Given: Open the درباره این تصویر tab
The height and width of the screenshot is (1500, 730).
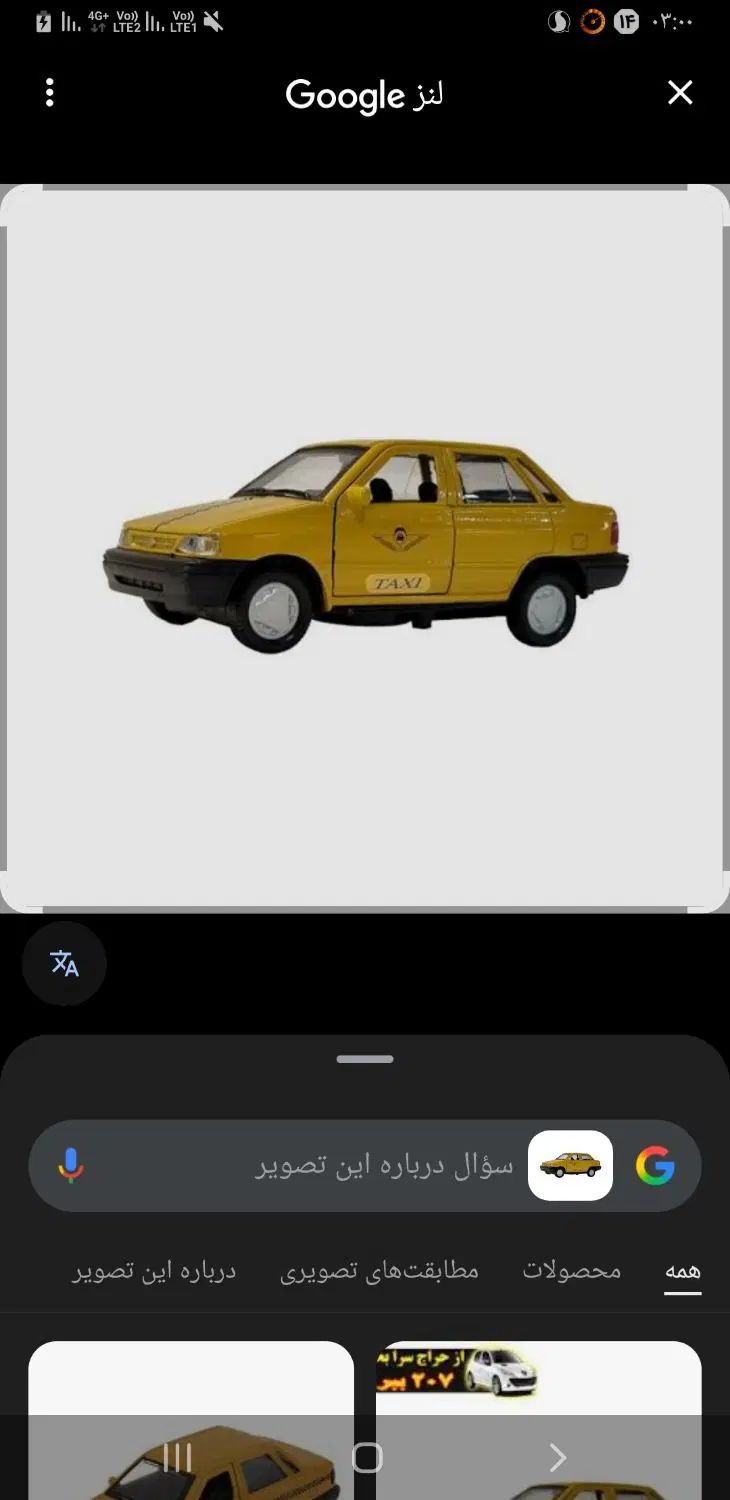Looking at the screenshot, I should click(x=154, y=1271).
